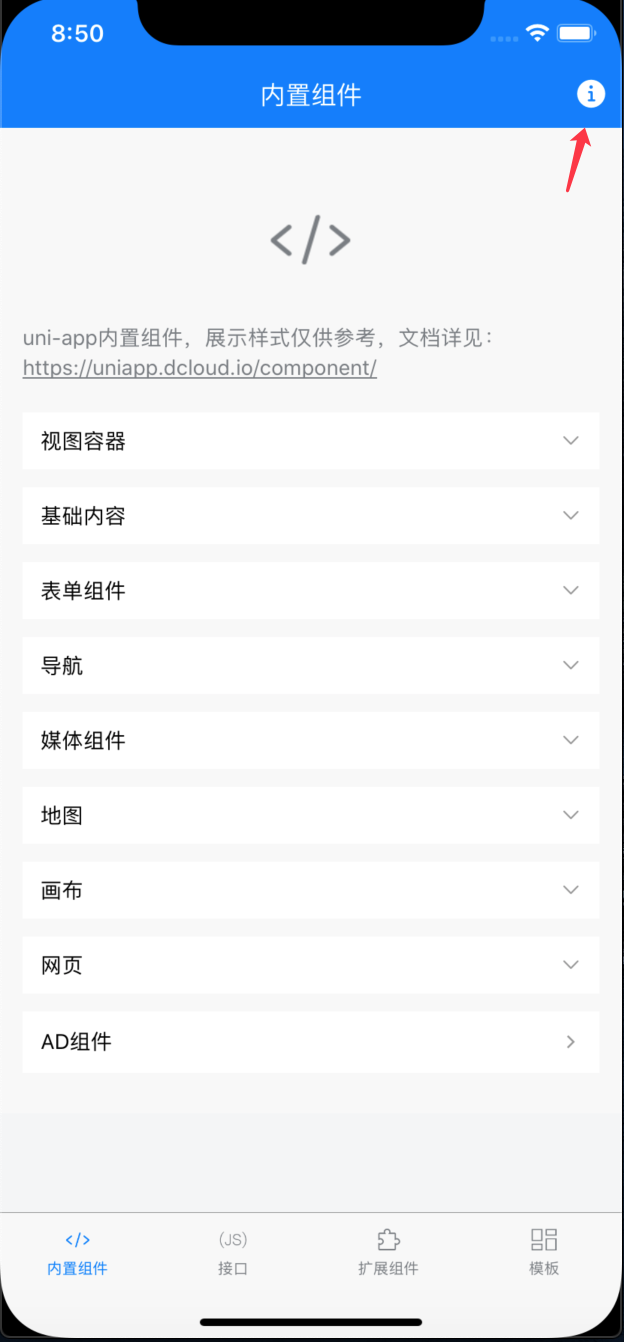Switch to the 模板 tab
The height and width of the screenshot is (1342, 624).
pos(544,1253)
